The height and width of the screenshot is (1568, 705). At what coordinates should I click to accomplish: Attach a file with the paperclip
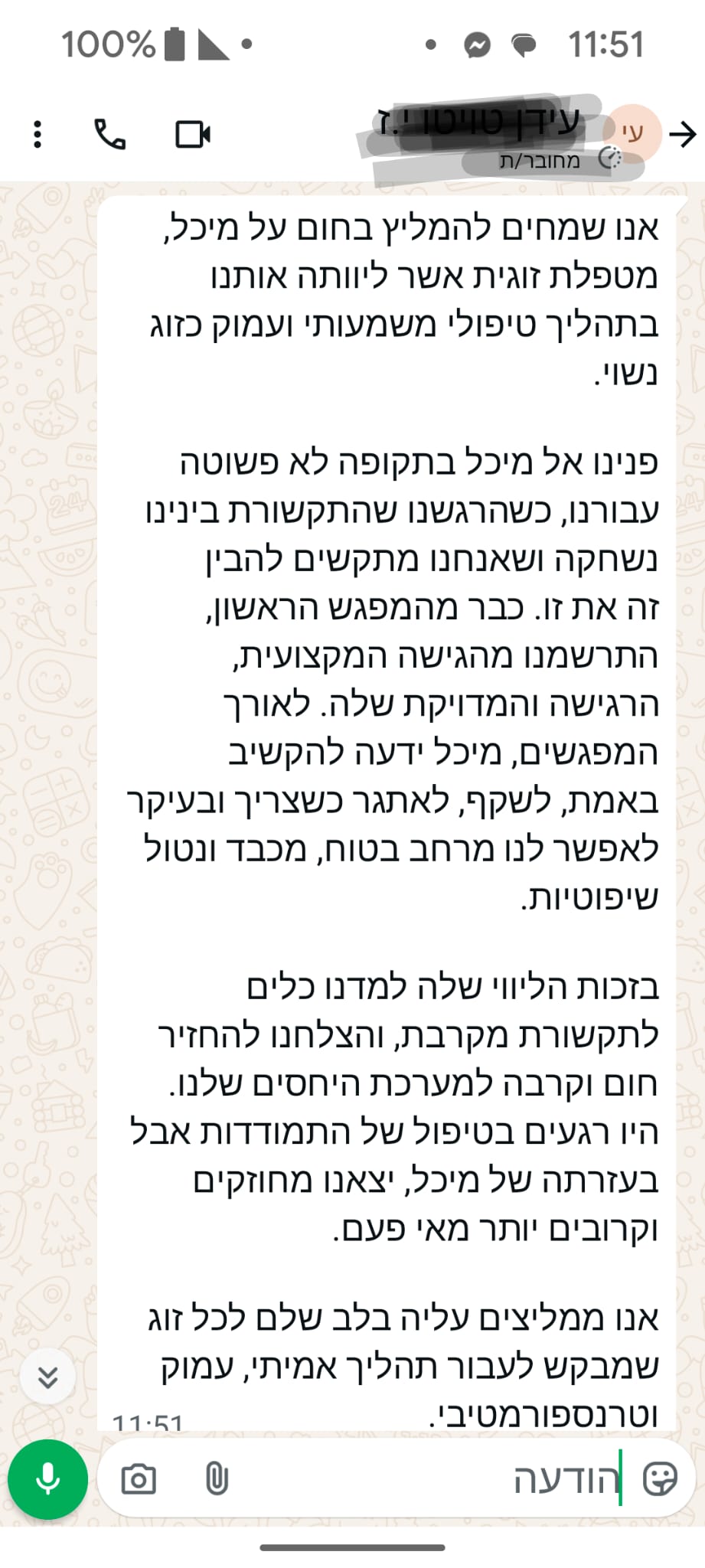(x=217, y=1479)
